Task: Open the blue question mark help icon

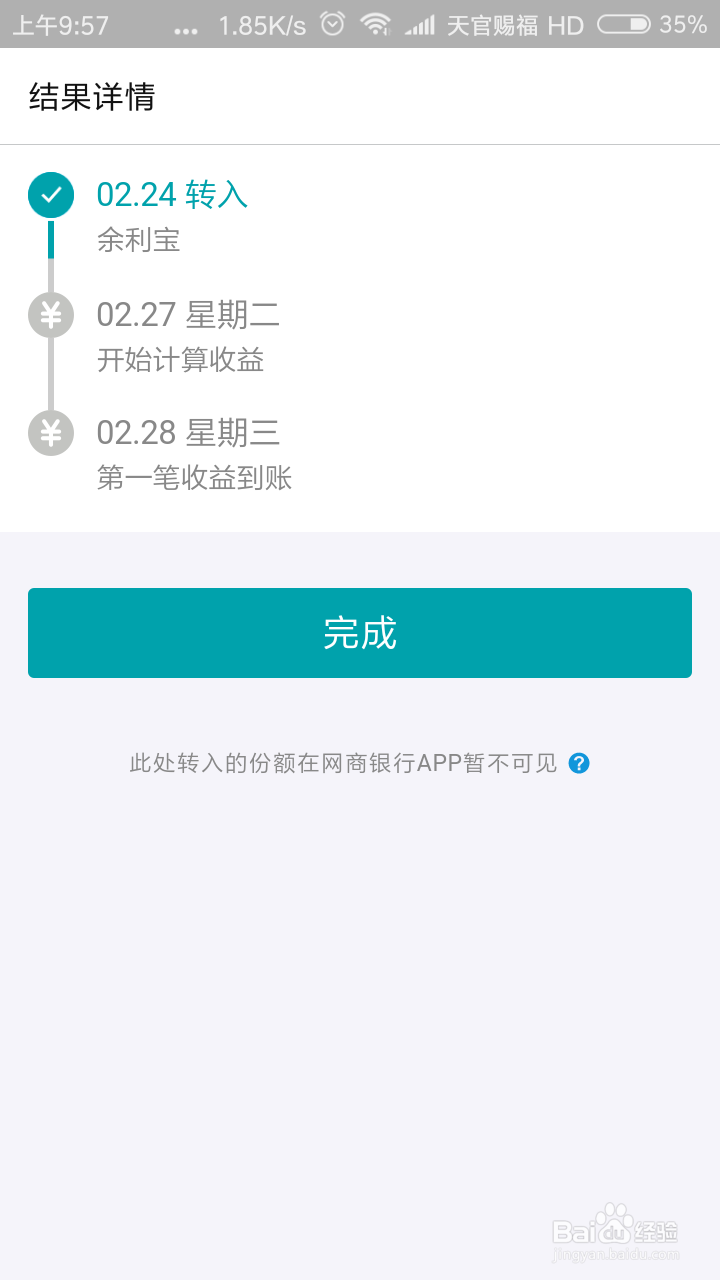Action: click(x=577, y=762)
